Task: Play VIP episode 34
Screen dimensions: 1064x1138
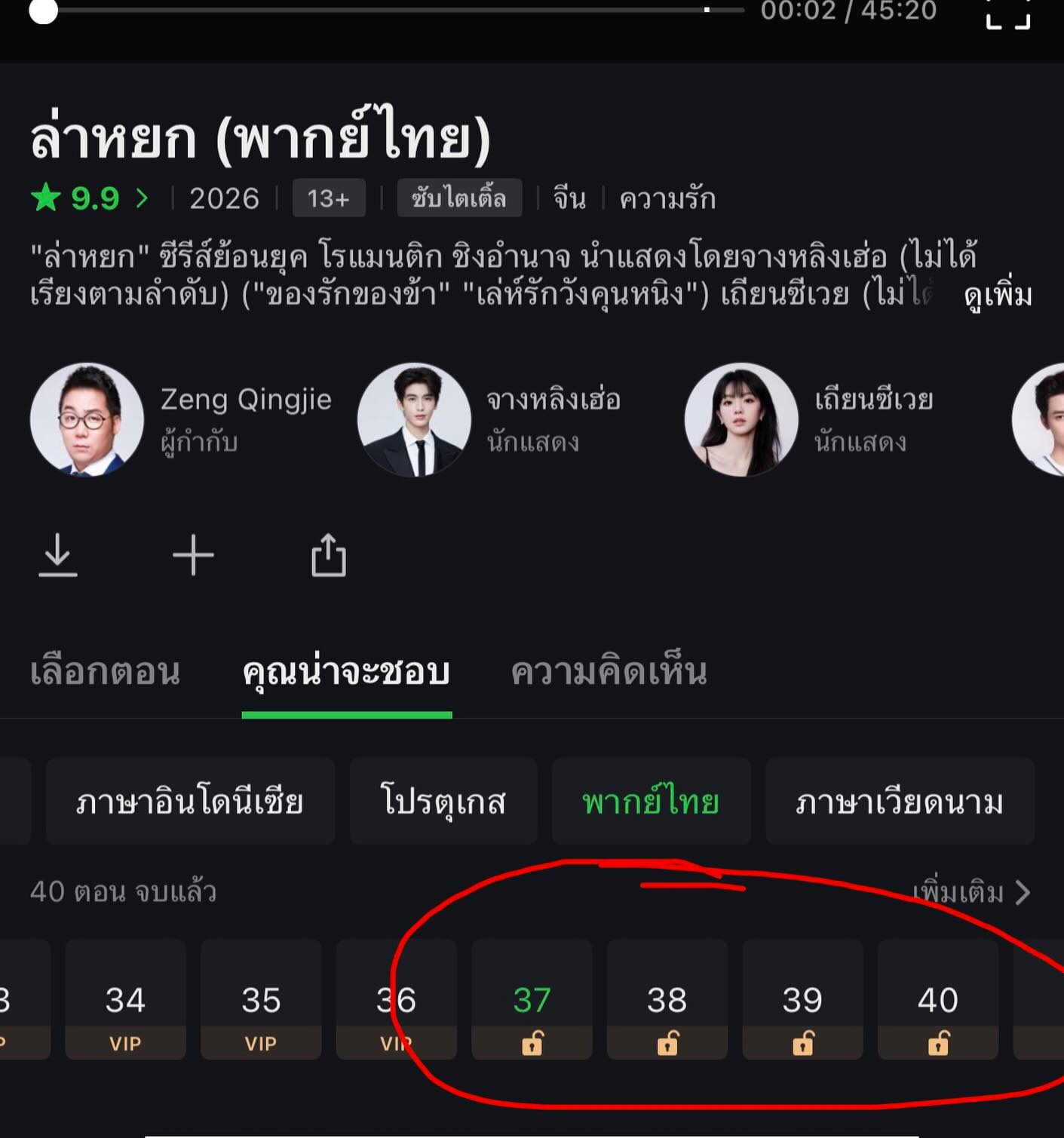Action: pos(125,1000)
